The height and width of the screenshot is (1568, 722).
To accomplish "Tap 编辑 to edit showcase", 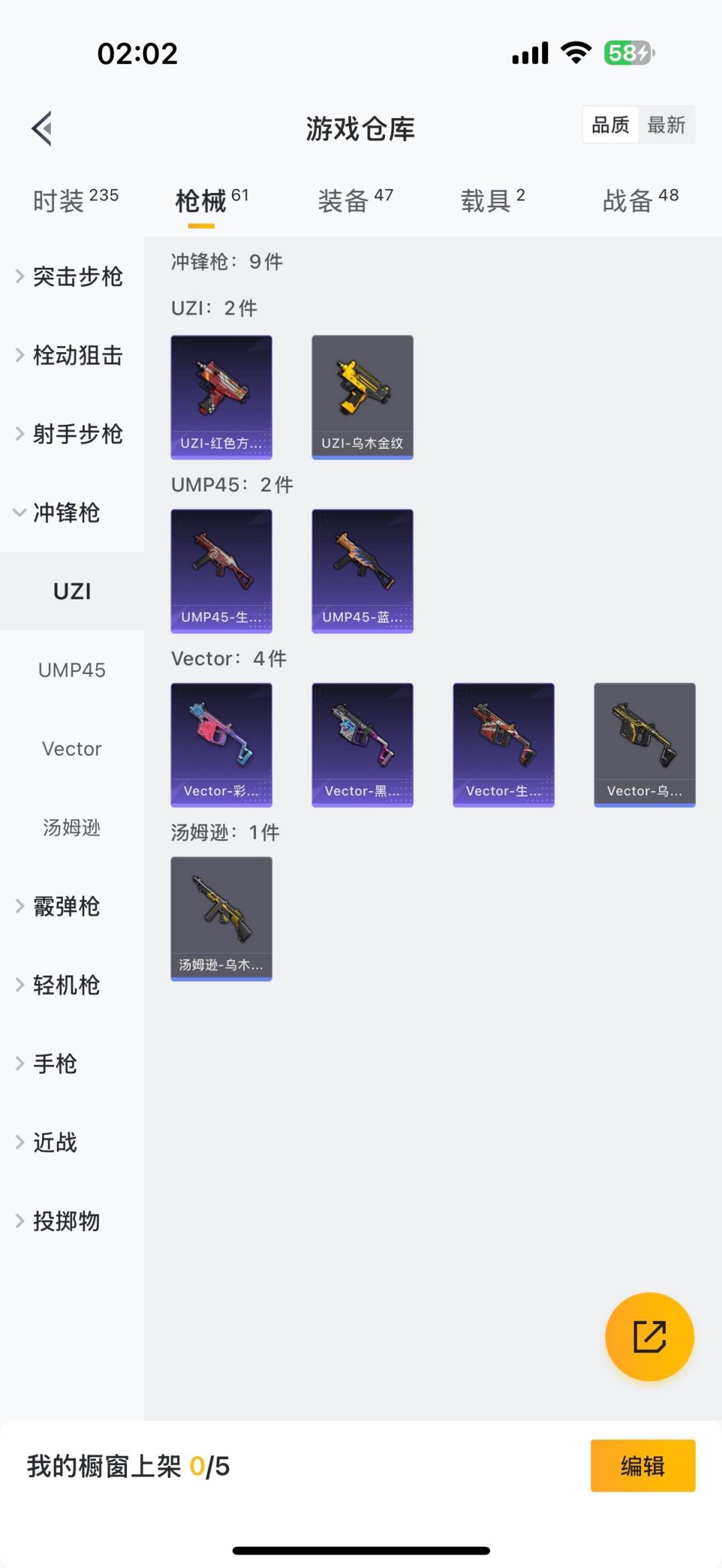I will [642, 1466].
